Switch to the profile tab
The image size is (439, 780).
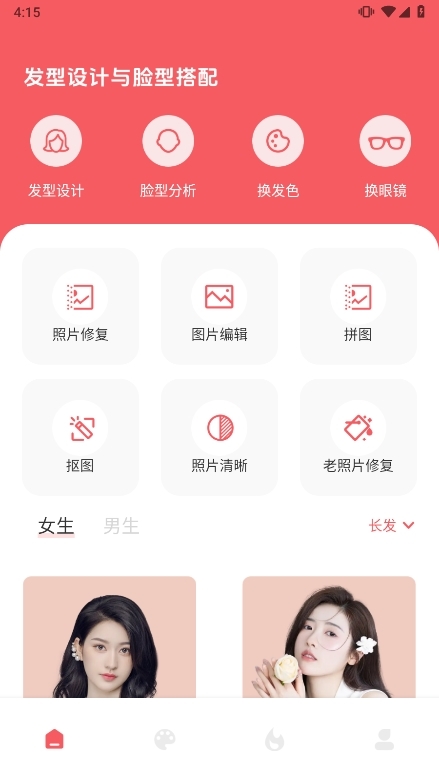click(x=384, y=739)
